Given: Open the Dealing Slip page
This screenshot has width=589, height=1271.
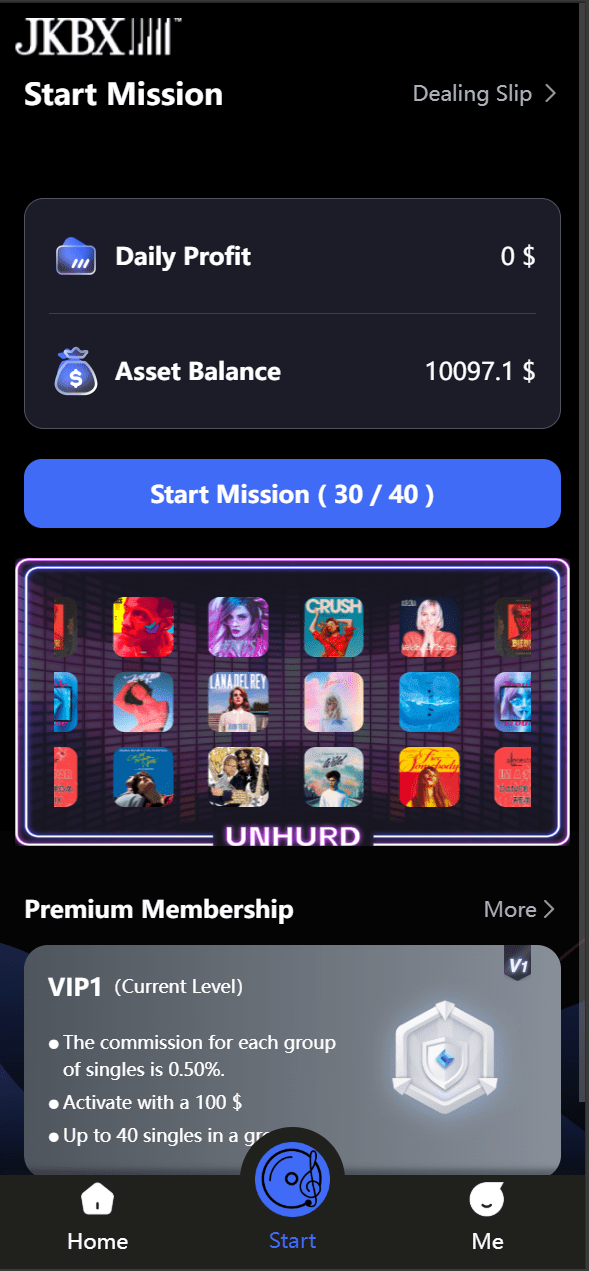Looking at the screenshot, I should (484, 94).
